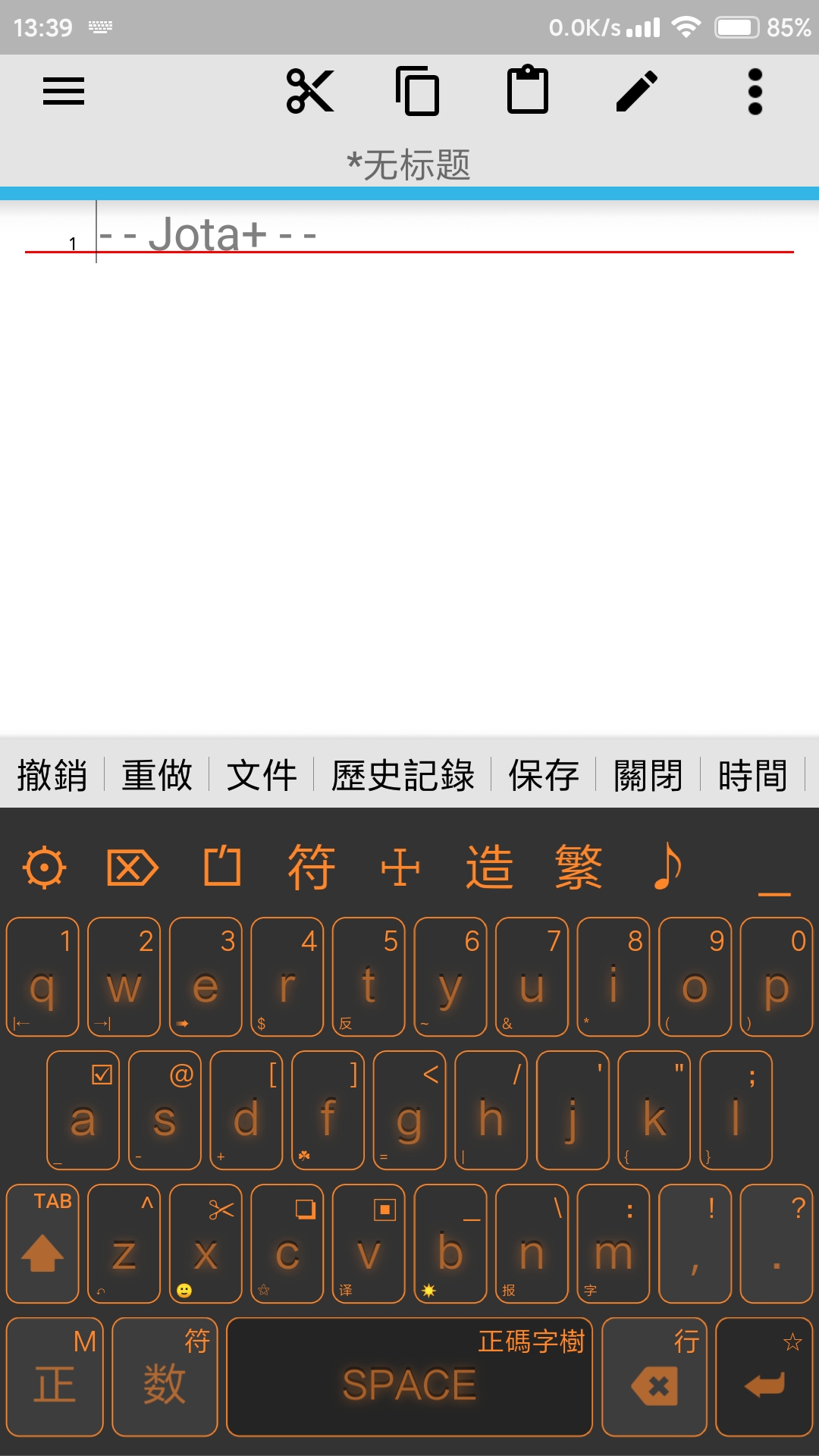Undo with the 撤銷 button
Image resolution: width=819 pixels, height=1456 pixels.
tap(52, 775)
